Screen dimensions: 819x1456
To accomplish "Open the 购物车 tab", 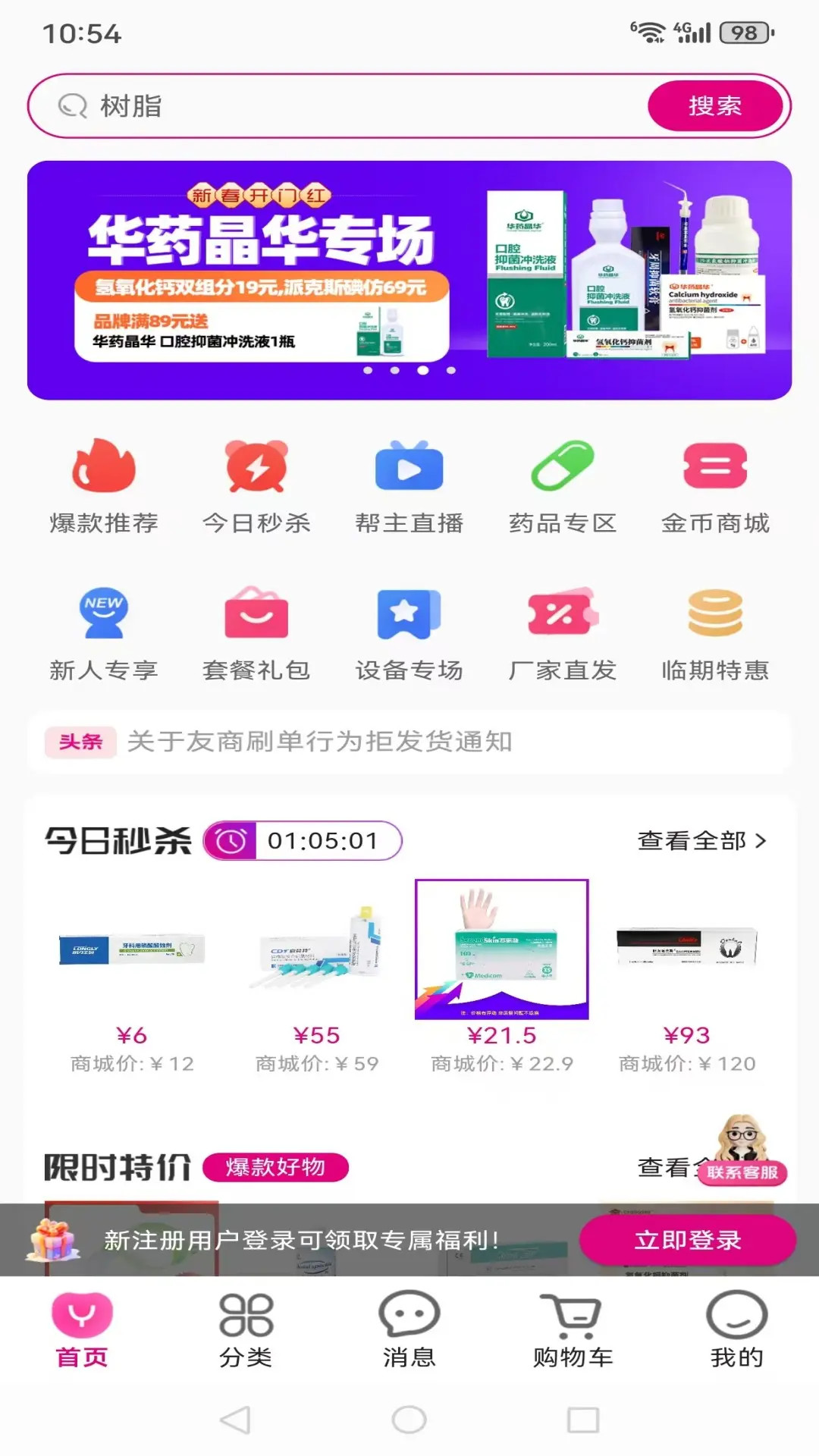I will pyautogui.click(x=573, y=1329).
